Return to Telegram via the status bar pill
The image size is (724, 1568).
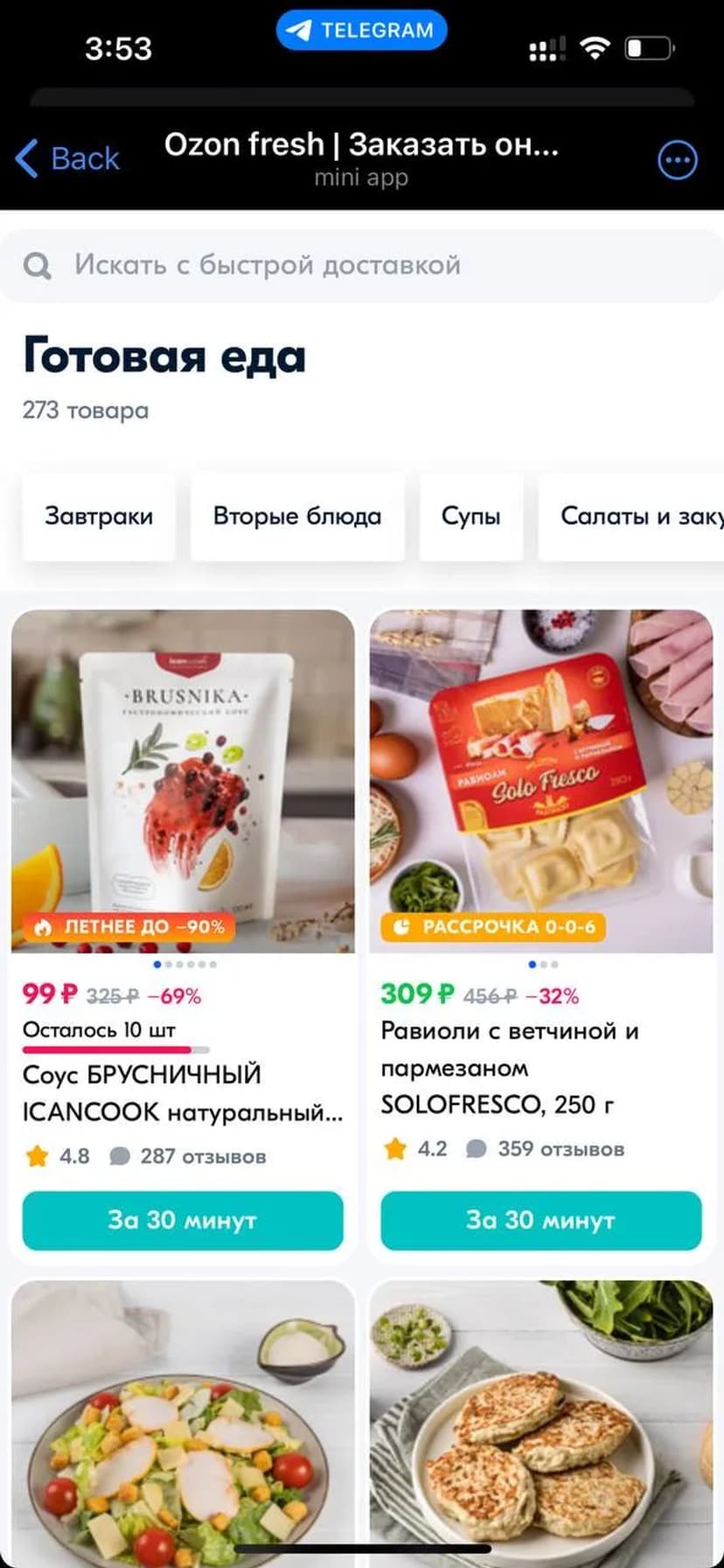pyautogui.click(x=362, y=31)
